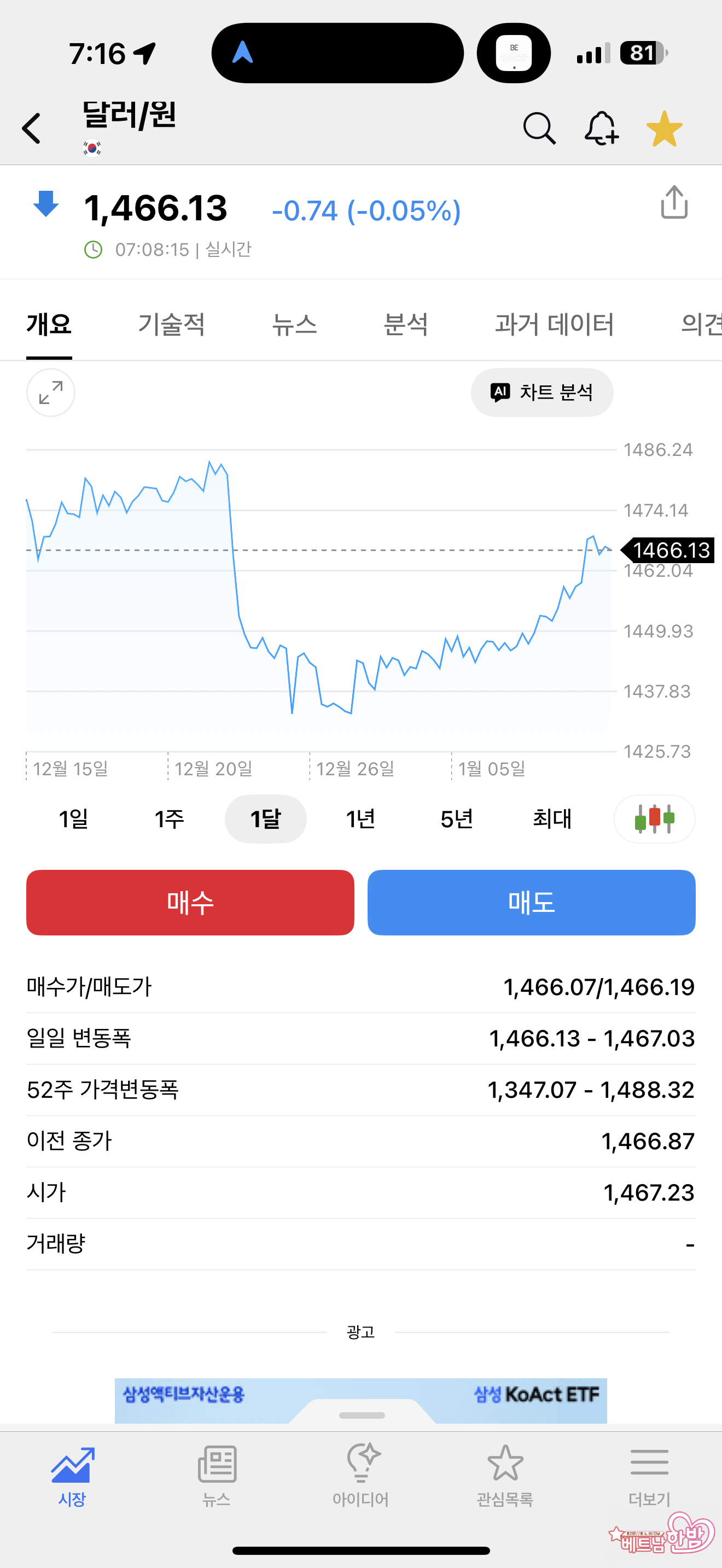Tap the red 매수 button
This screenshot has width=722, height=1568.
click(x=190, y=903)
